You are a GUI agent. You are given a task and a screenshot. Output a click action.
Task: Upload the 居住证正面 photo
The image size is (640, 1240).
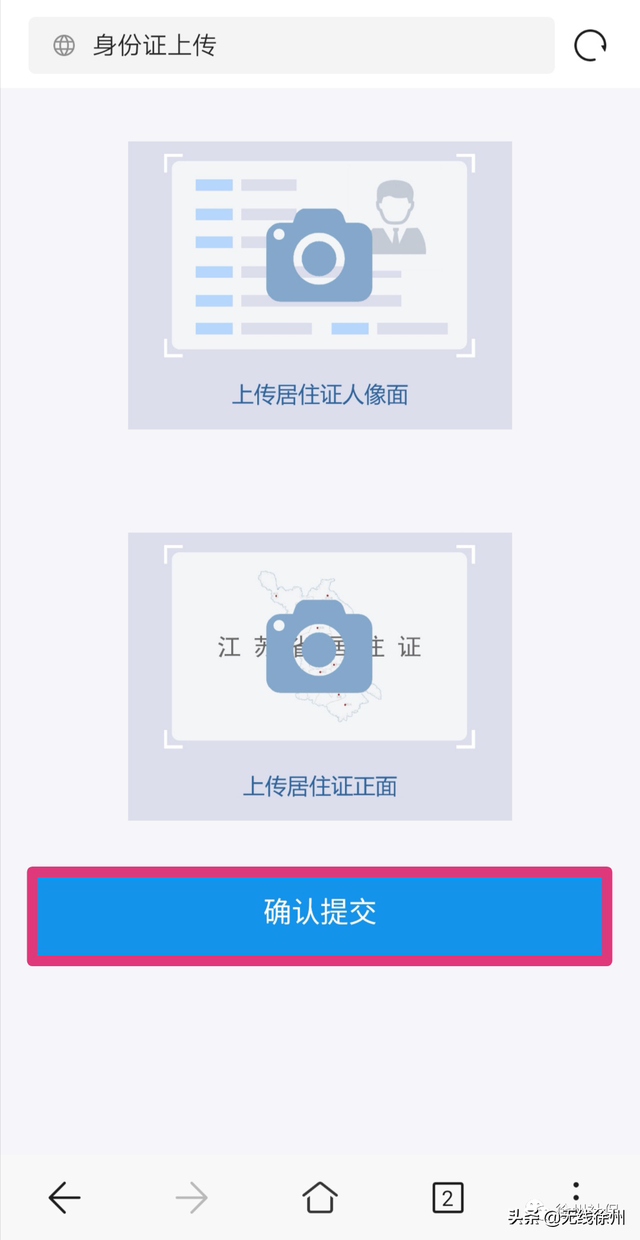tap(319, 676)
